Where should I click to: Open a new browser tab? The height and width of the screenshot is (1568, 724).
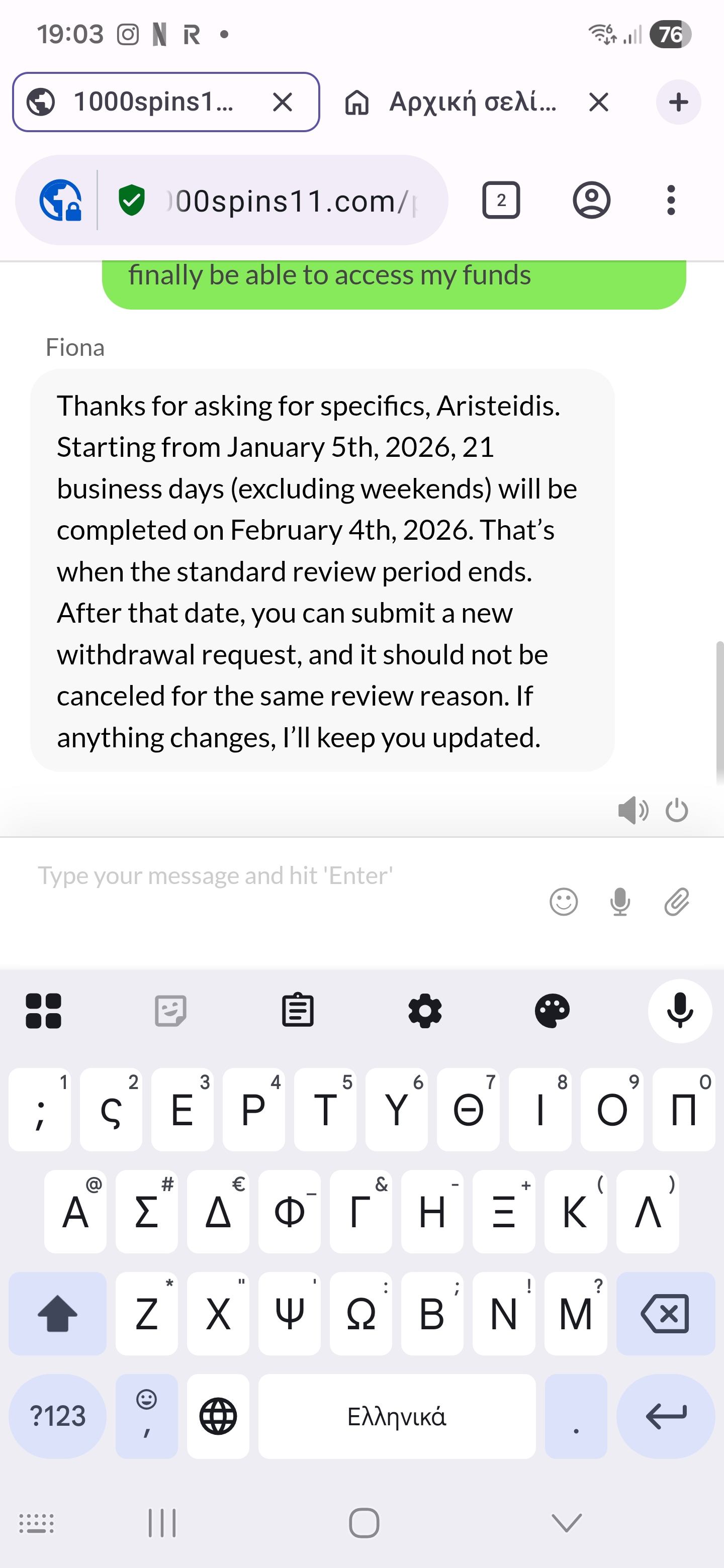coord(678,102)
